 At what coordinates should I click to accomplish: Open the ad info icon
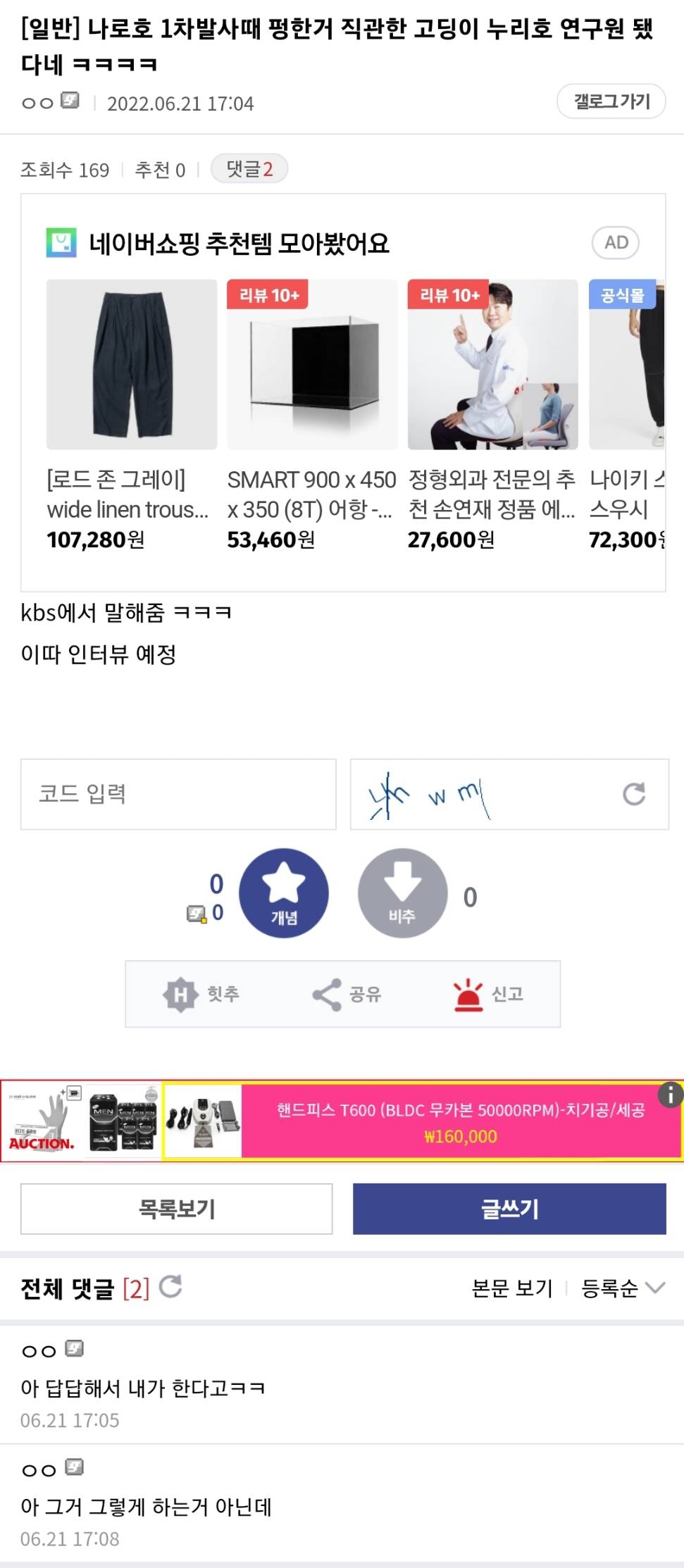[x=670, y=1095]
